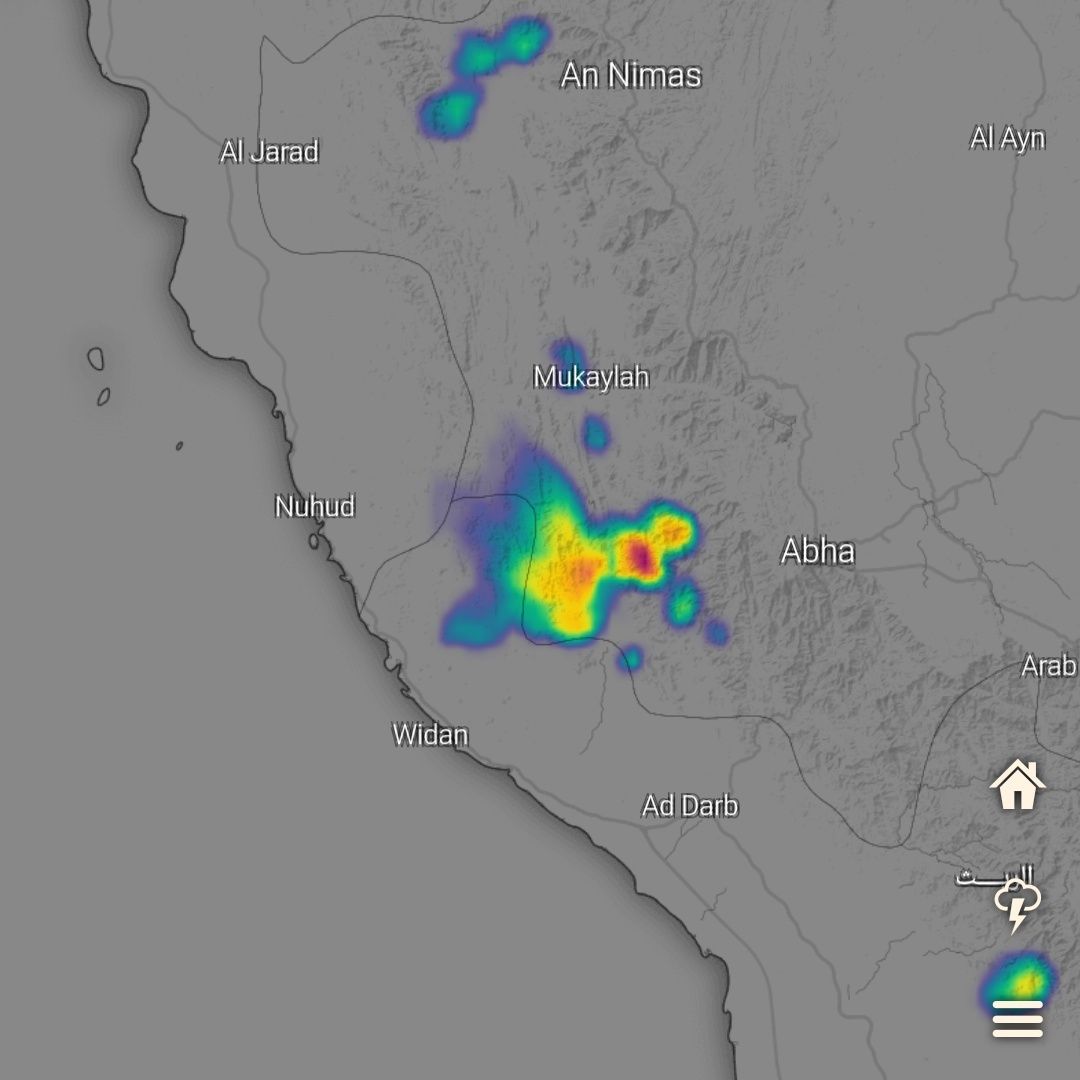Open the hamburger menu
1080x1080 pixels.
tap(1017, 1020)
